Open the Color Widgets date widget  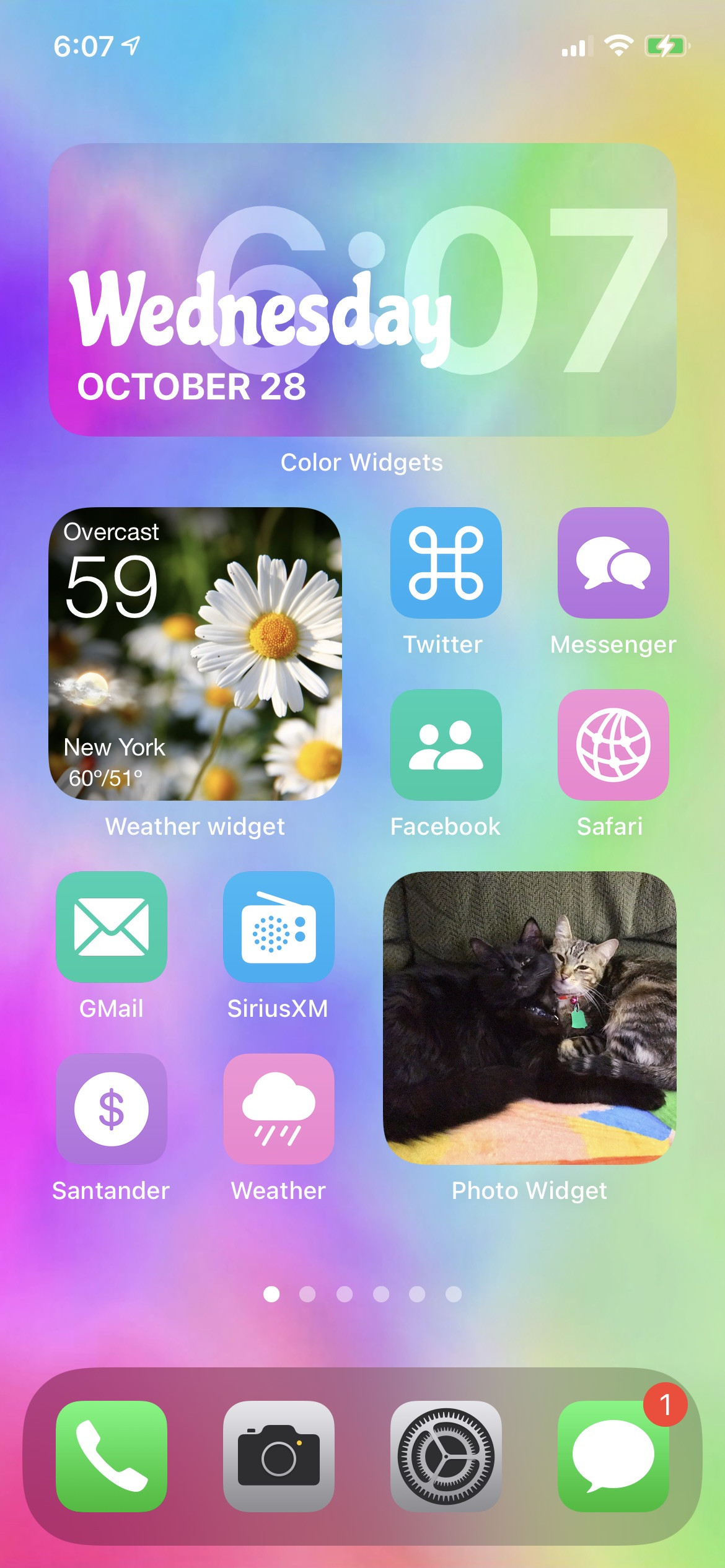362,289
